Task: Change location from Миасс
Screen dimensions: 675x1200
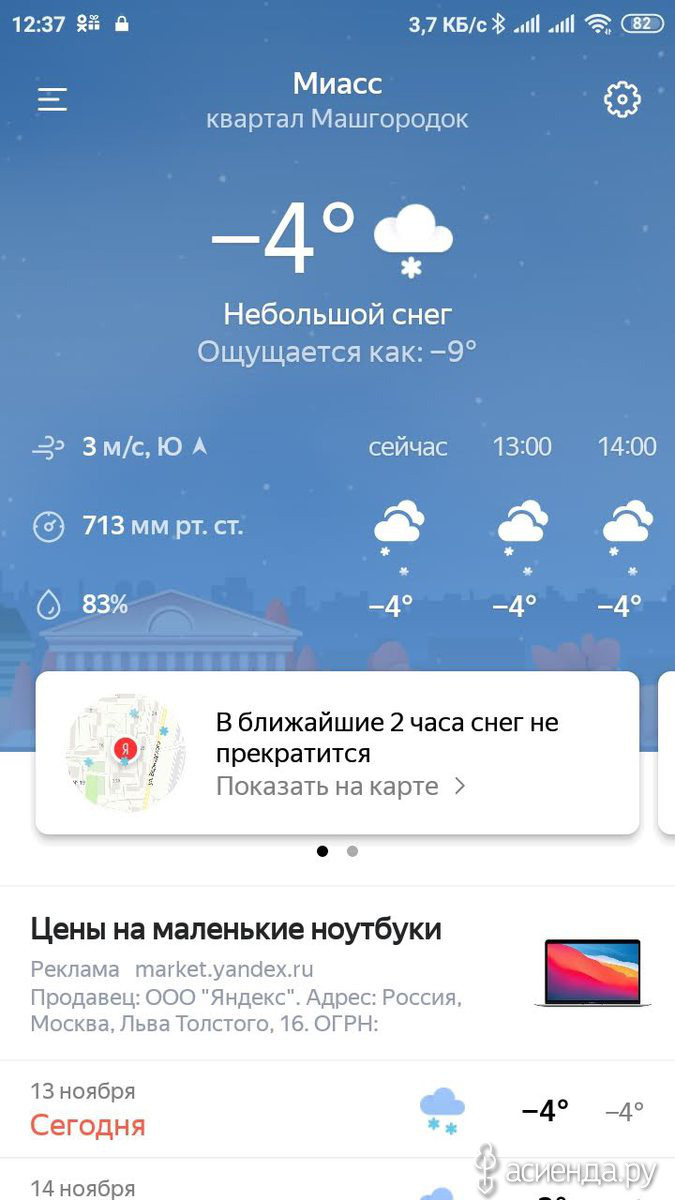Action: click(337, 84)
